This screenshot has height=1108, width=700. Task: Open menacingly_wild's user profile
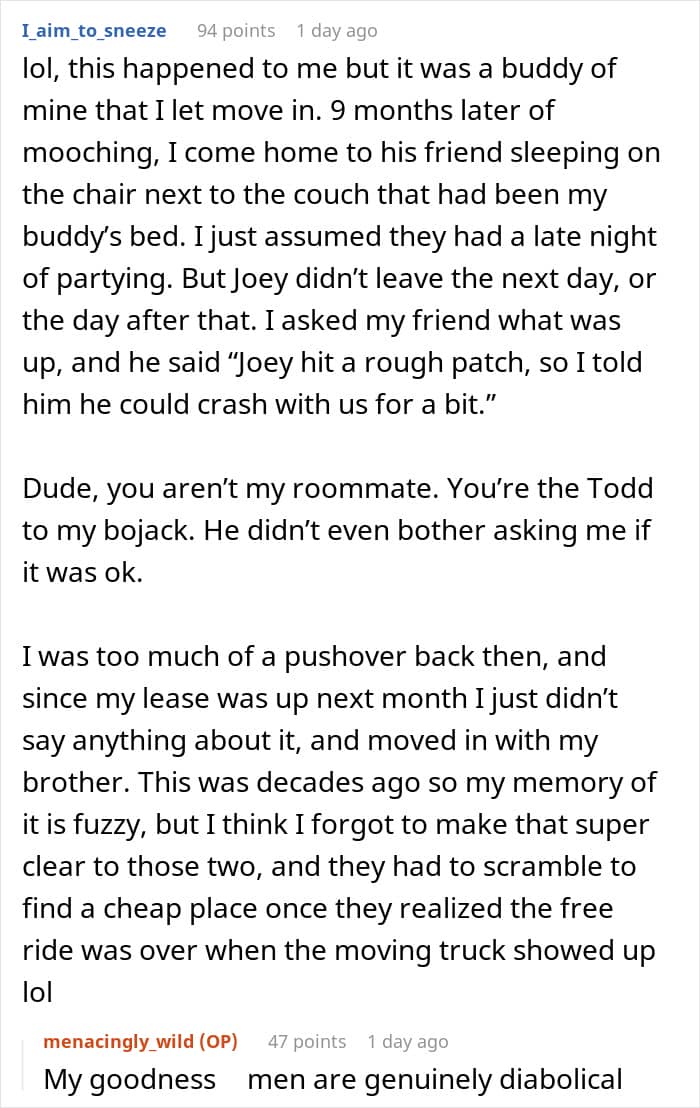pos(119,1042)
